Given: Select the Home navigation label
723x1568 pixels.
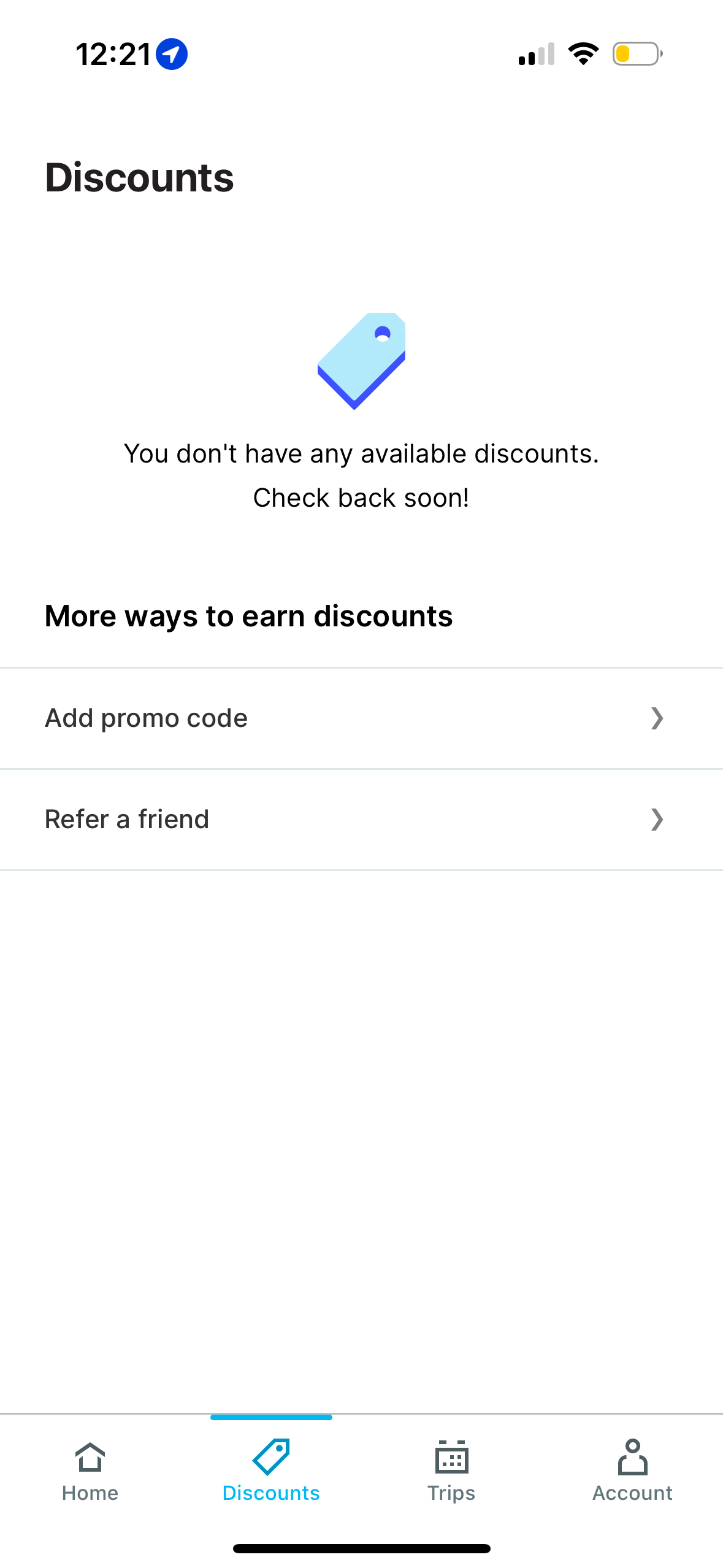Looking at the screenshot, I should point(90,1493).
